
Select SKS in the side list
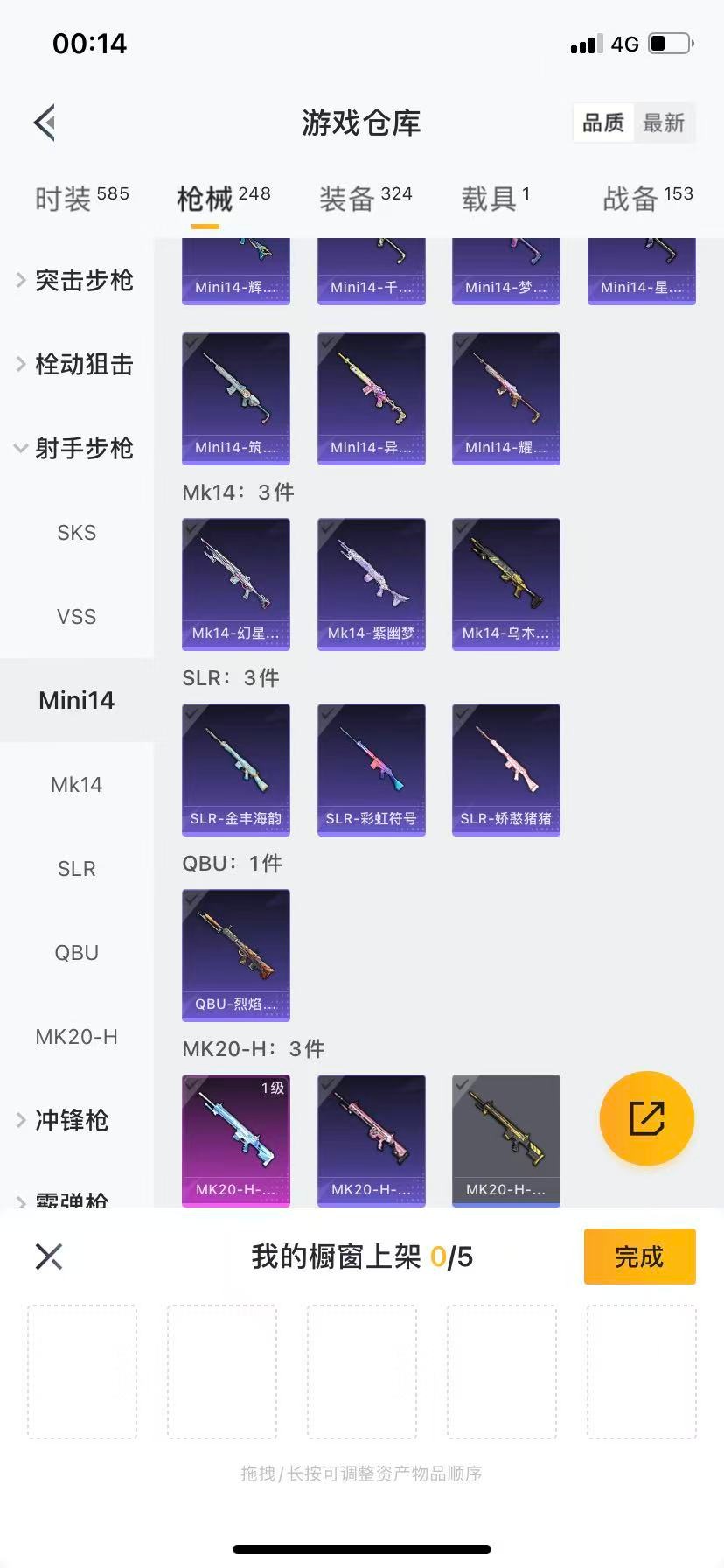coord(76,532)
